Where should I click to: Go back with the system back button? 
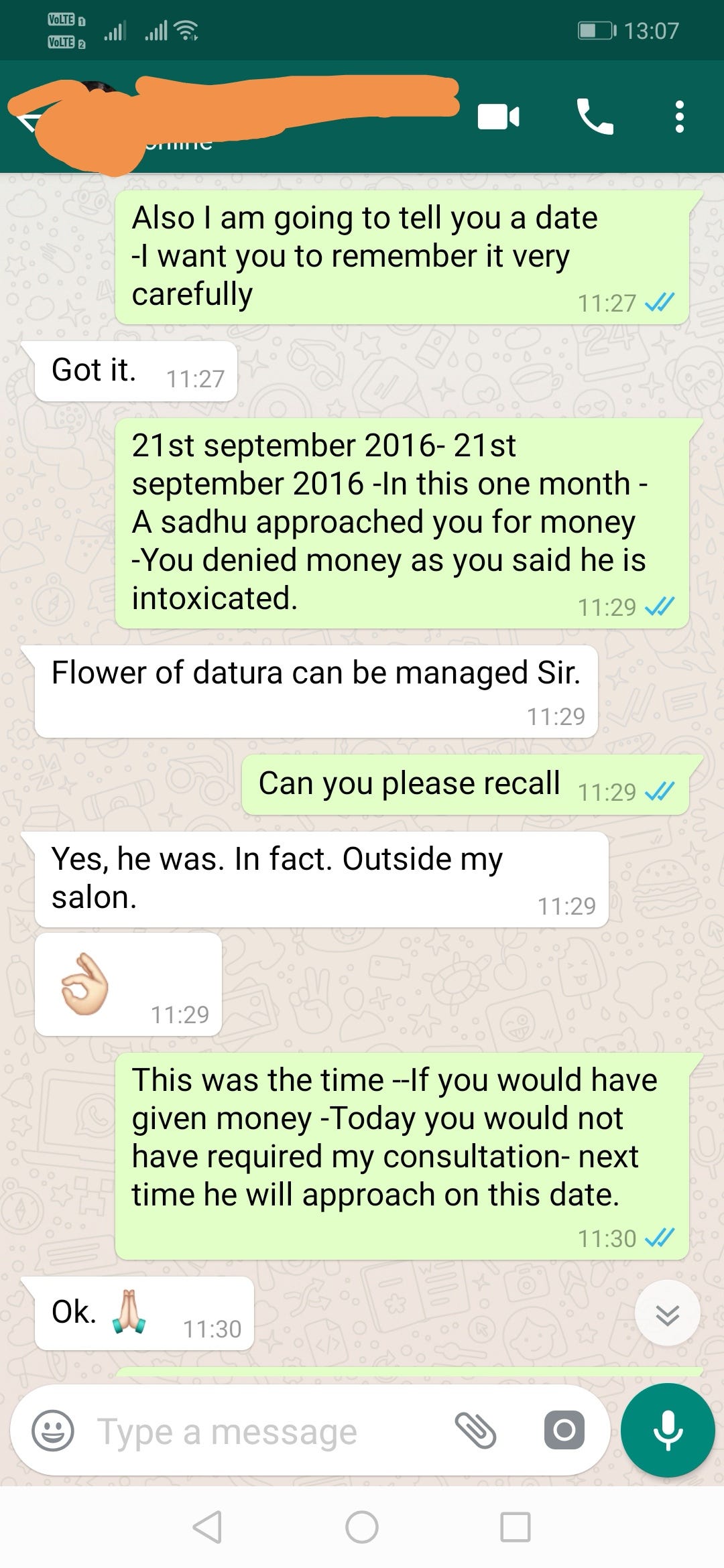point(207,1527)
